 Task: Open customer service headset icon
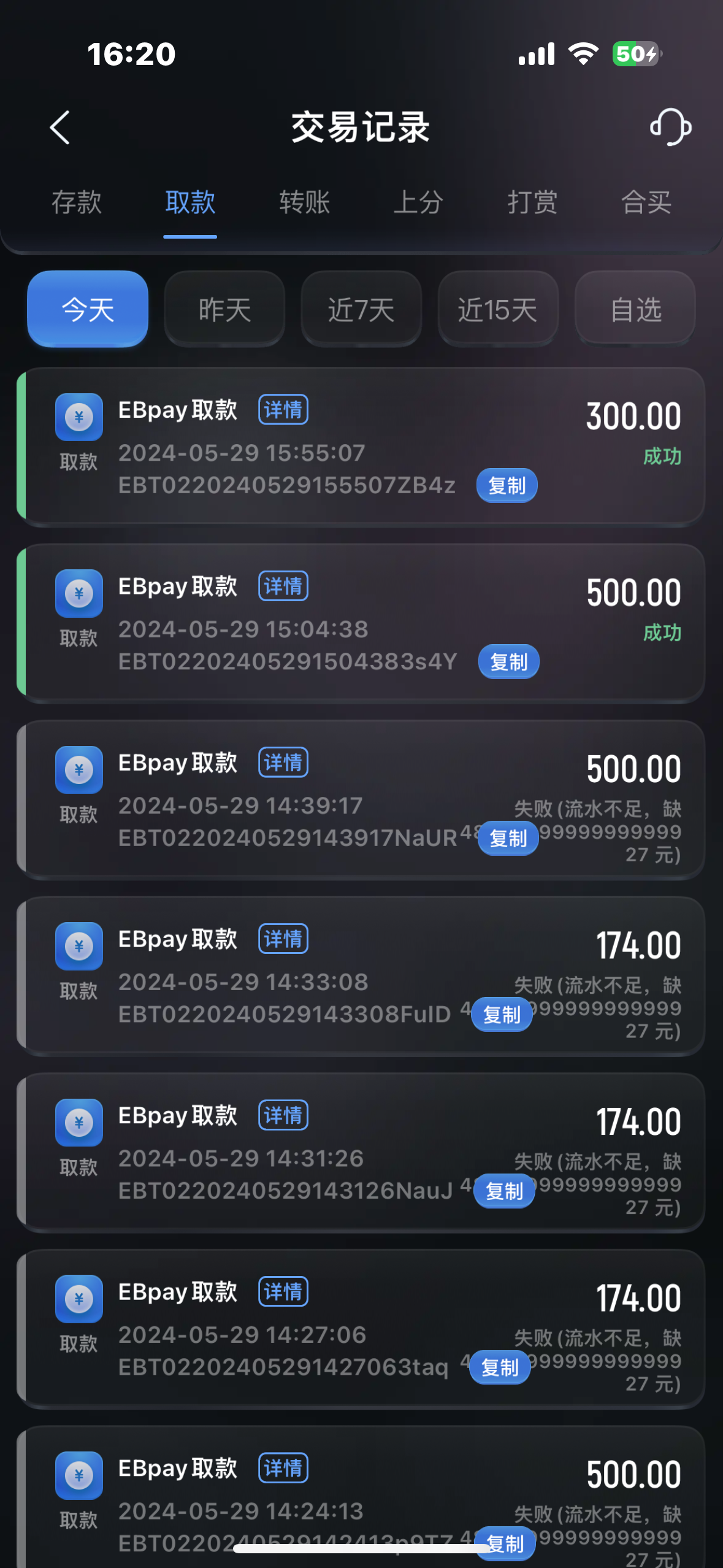670,127
